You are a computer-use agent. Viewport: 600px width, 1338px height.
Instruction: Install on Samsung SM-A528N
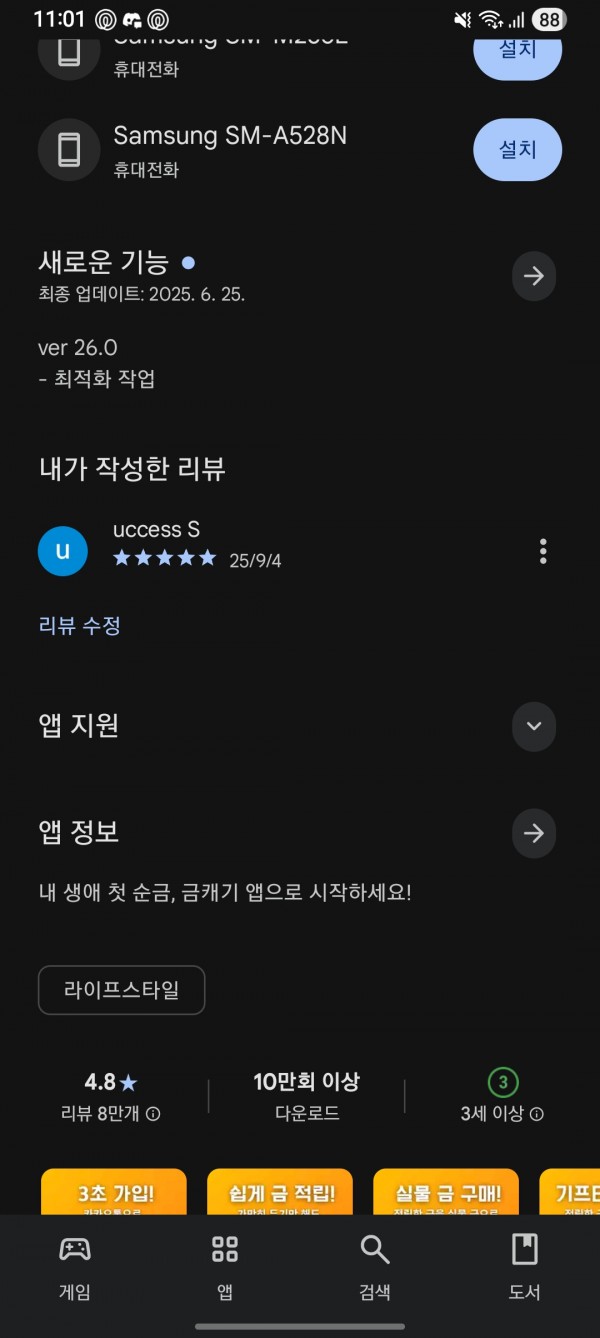pyautogui.click(x=517, y=149)
